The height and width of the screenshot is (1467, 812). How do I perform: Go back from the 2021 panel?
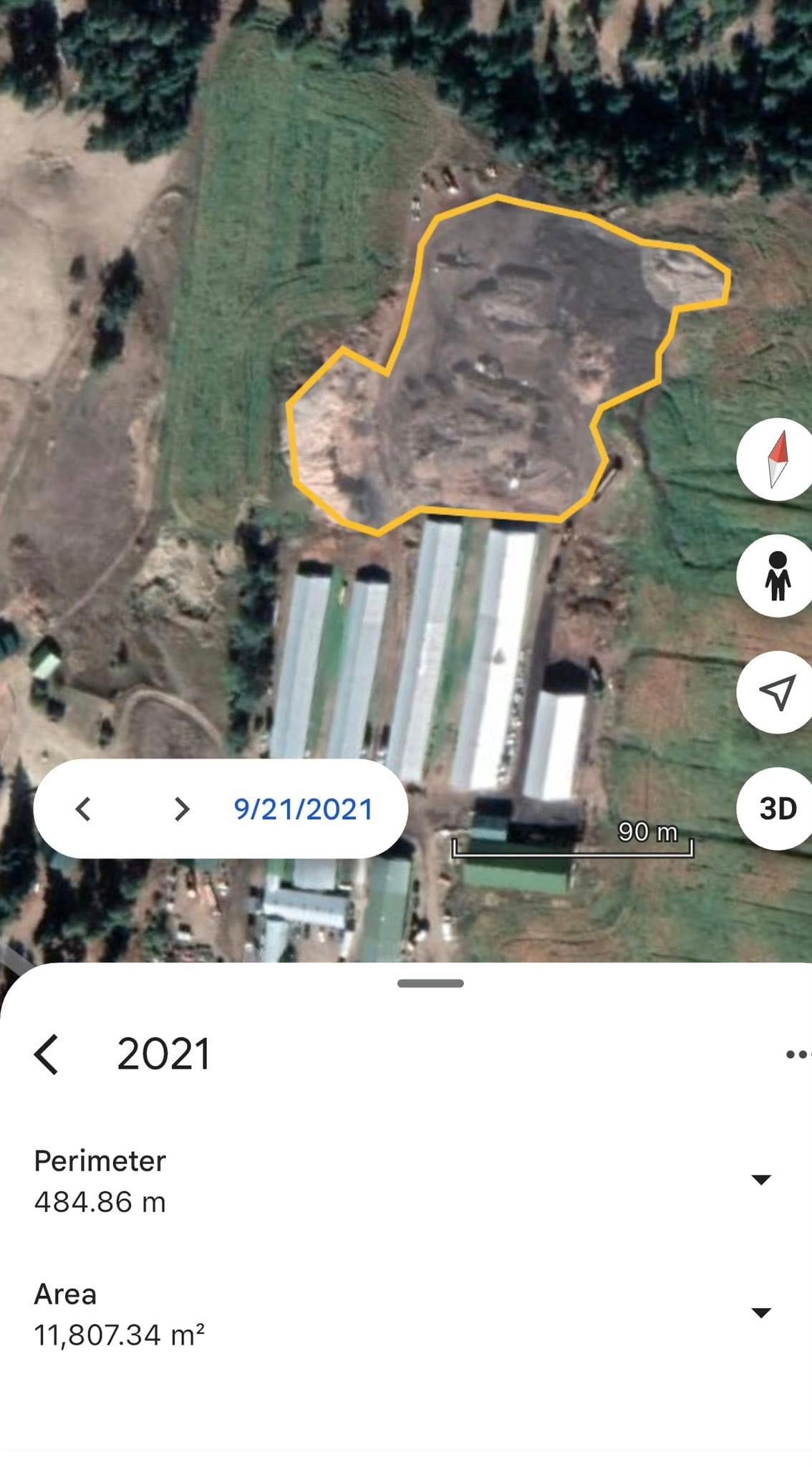pyautogui.click(x=47, y=1054)
